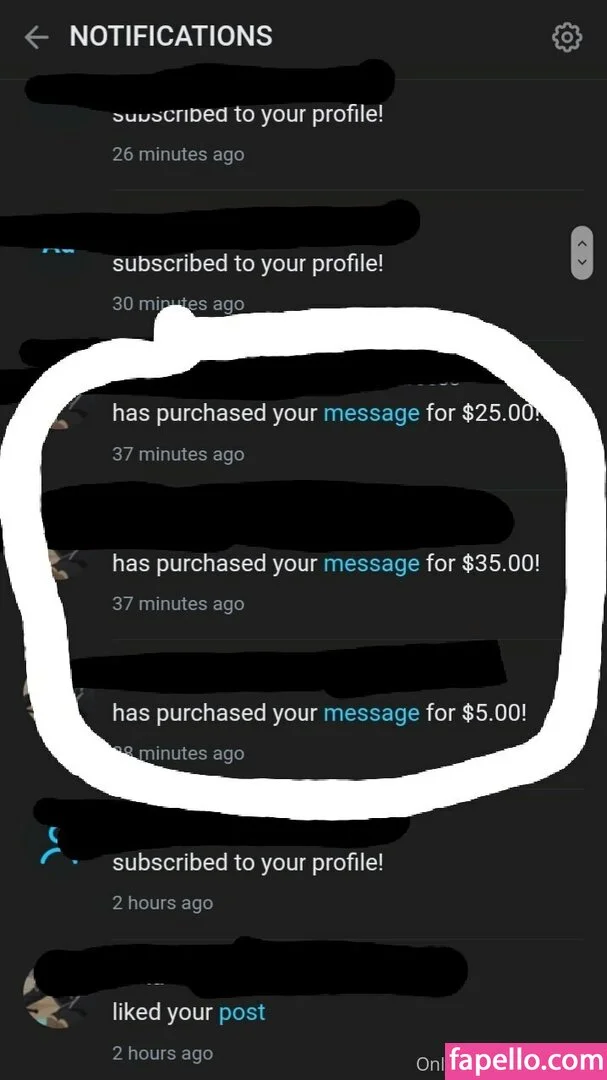Image resolution: width=607 pixels, height=1080 pixels.
Task: Open the message link purchased for $25.00
Action: (371, 413)
